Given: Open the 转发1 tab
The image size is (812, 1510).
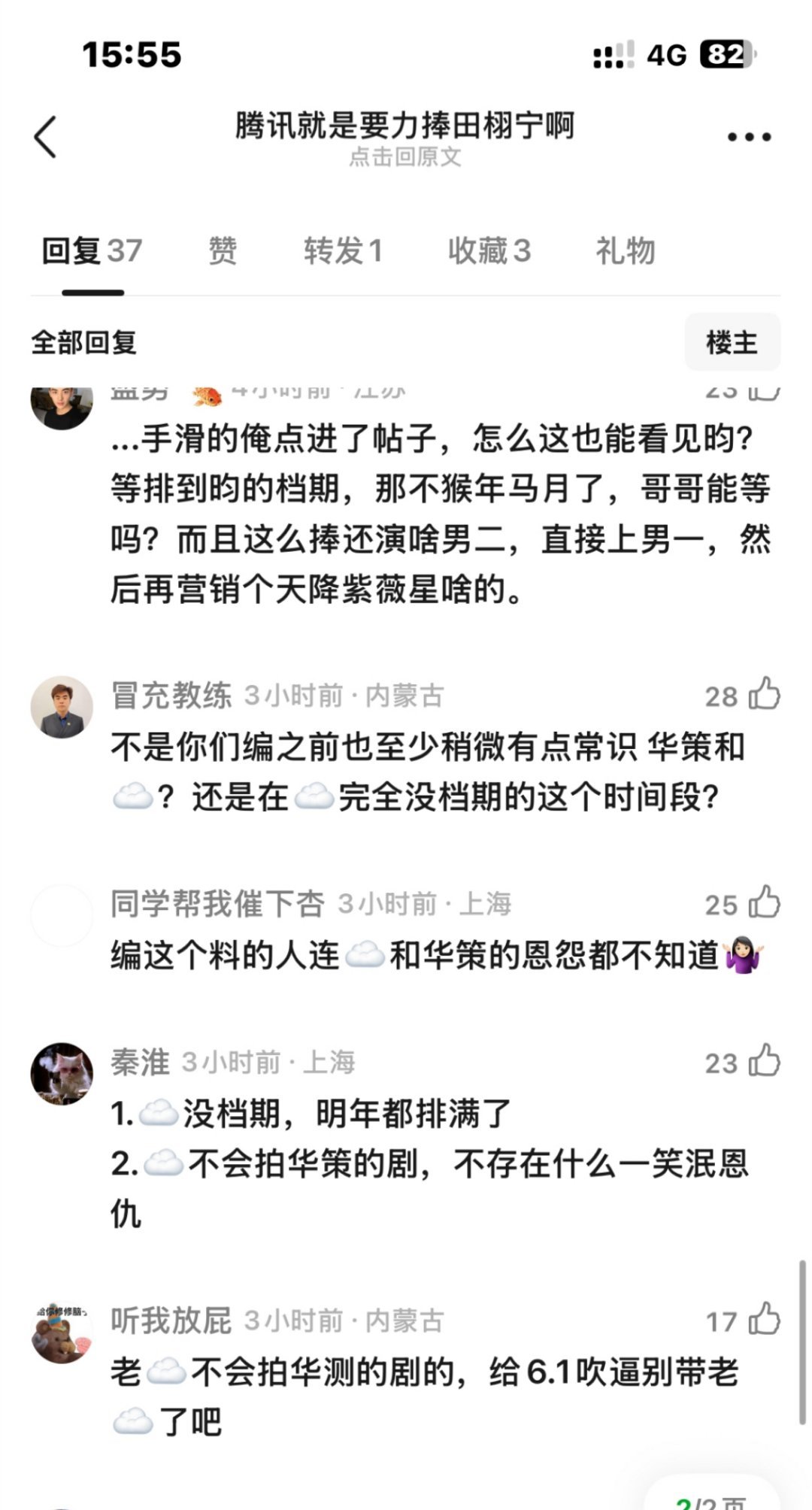Looking at the screenshot, I should coord(342,252).
